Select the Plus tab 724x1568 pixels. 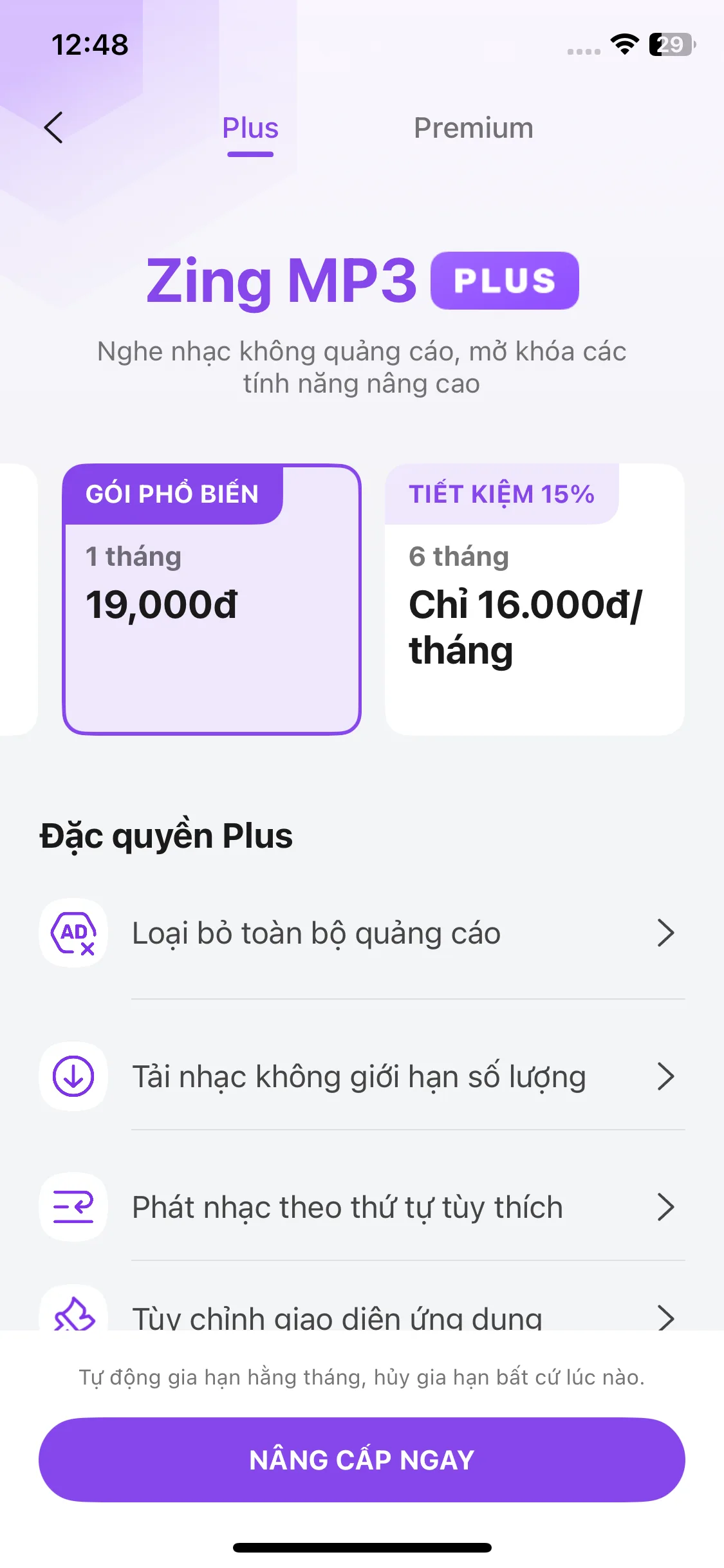[x=250, y=128]
